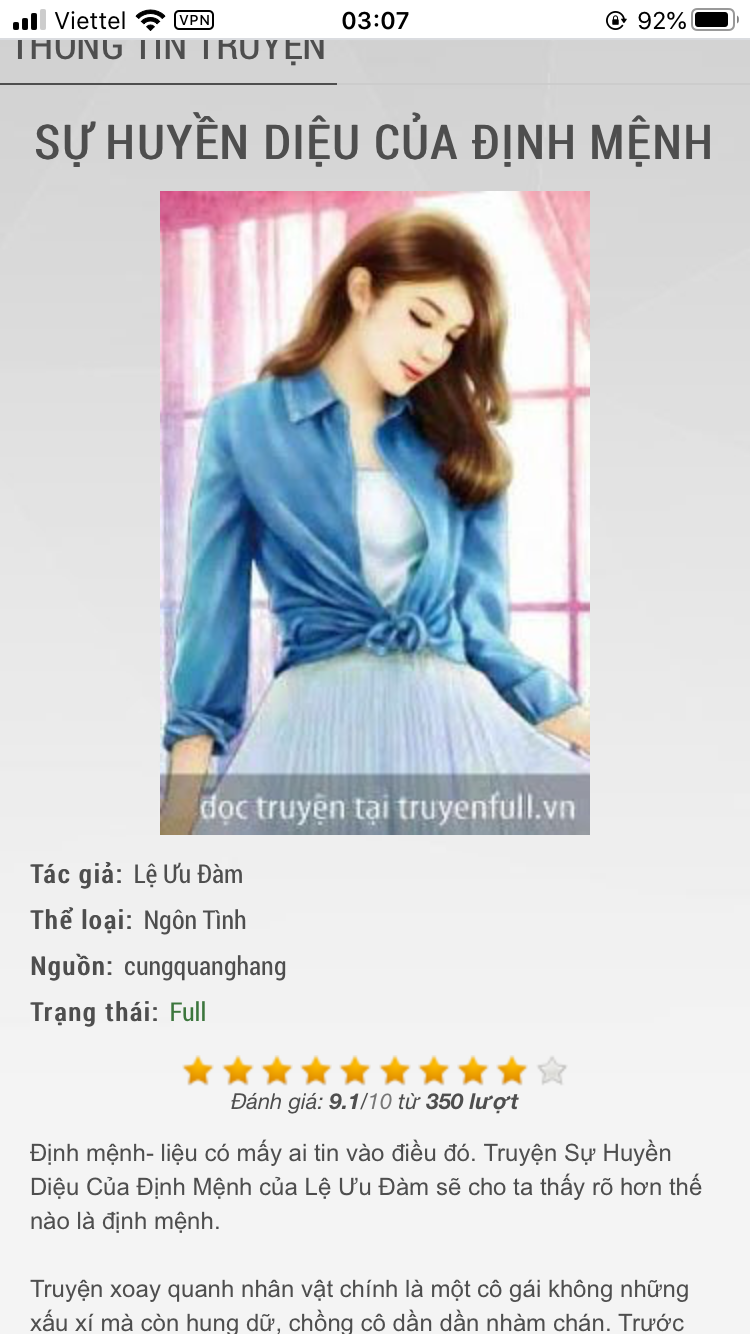Rate the story ten stars

tap(551, 1071)
